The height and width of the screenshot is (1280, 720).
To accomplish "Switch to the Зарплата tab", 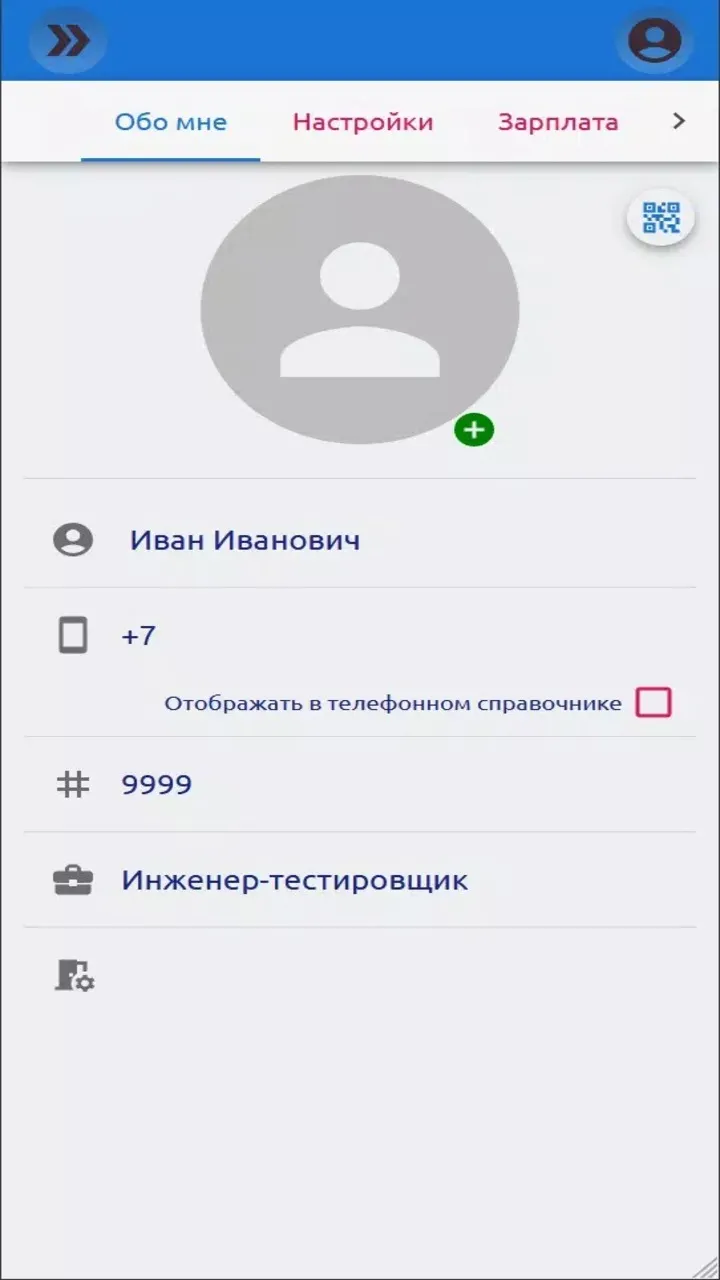I will [558, 122].
